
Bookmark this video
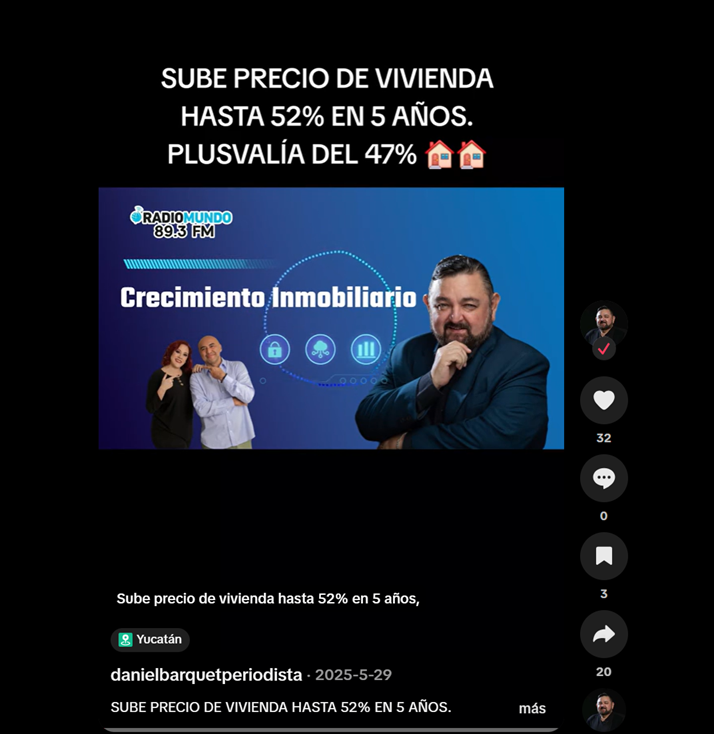[x=604, y=556]
